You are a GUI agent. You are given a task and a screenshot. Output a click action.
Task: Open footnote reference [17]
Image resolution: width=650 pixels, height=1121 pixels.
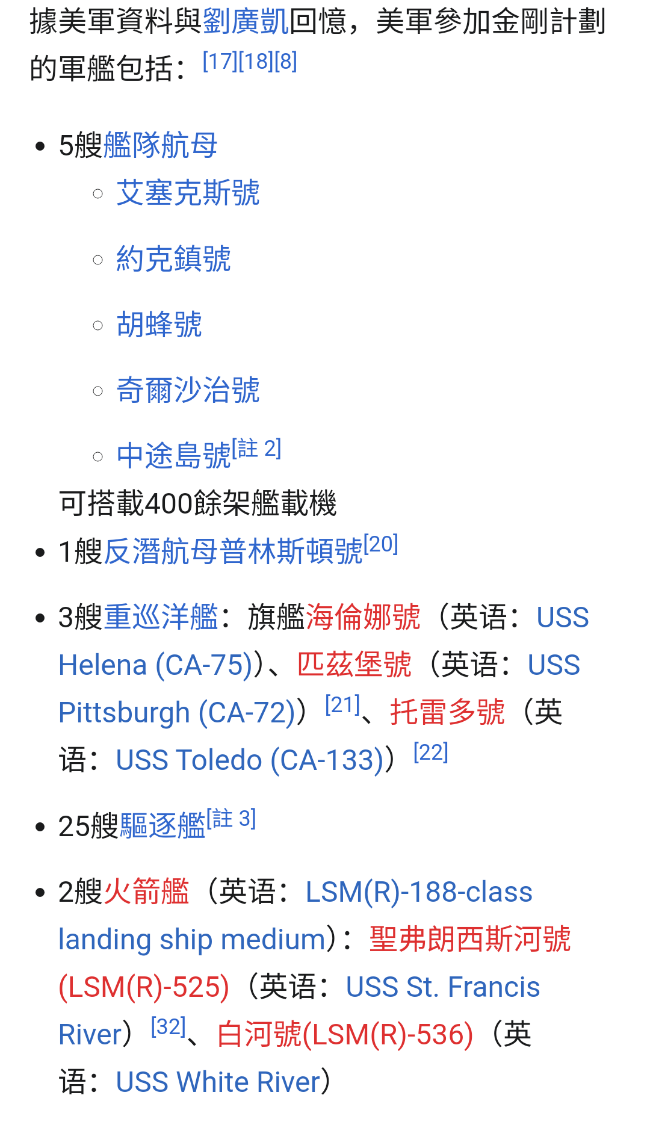pos(220,61)
